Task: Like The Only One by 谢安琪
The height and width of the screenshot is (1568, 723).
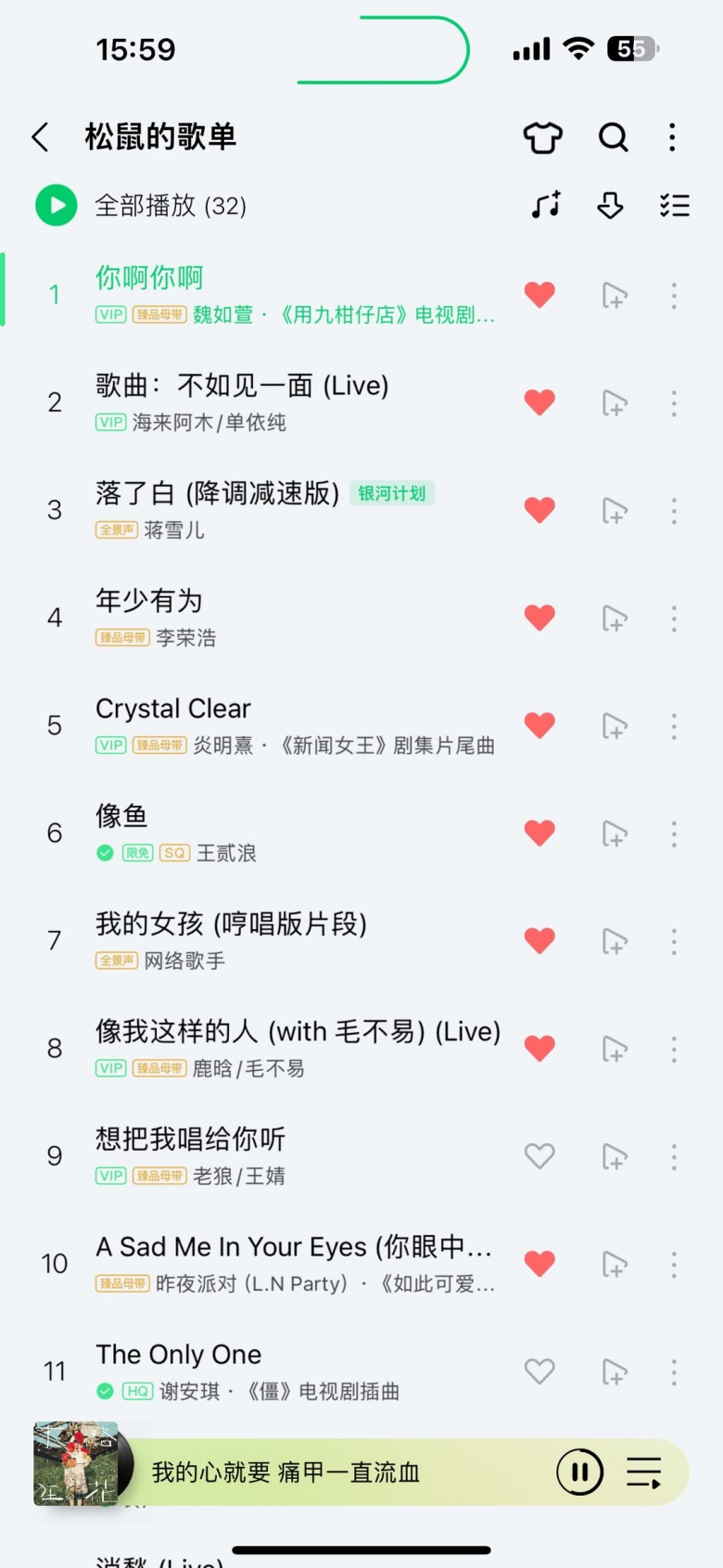Action: tap(539, 1371)
